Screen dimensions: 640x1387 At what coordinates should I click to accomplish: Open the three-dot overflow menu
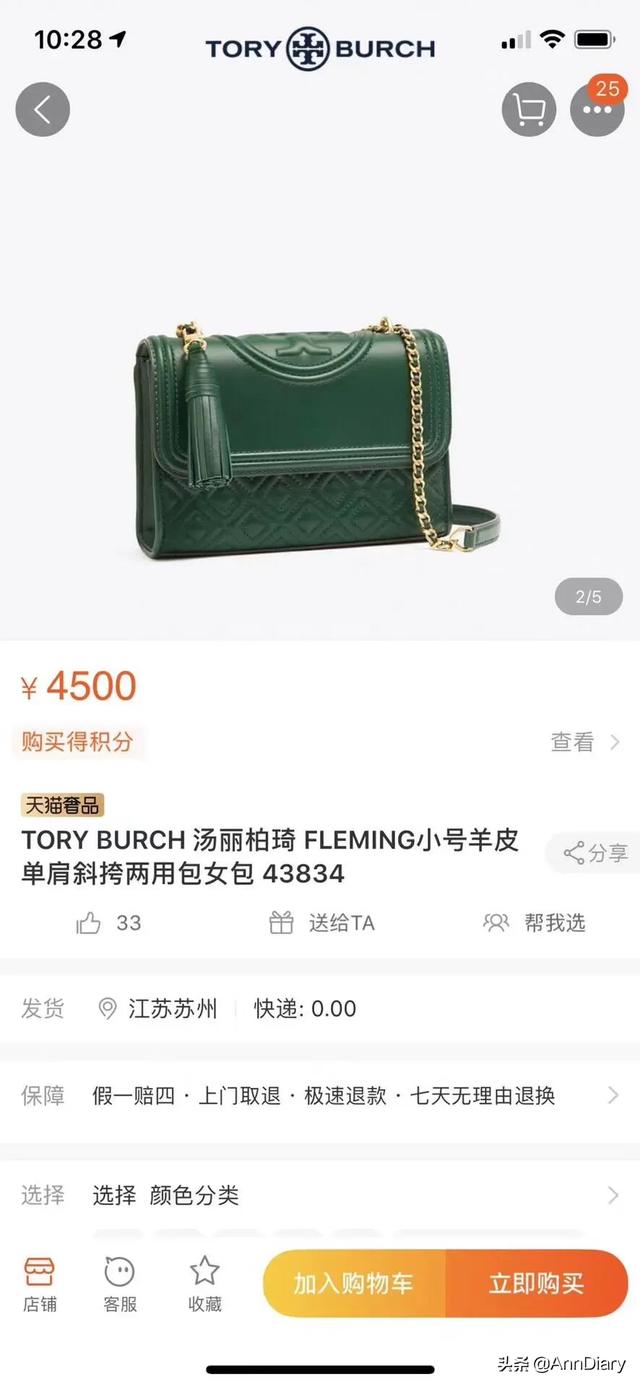click(x=598, y=108)
